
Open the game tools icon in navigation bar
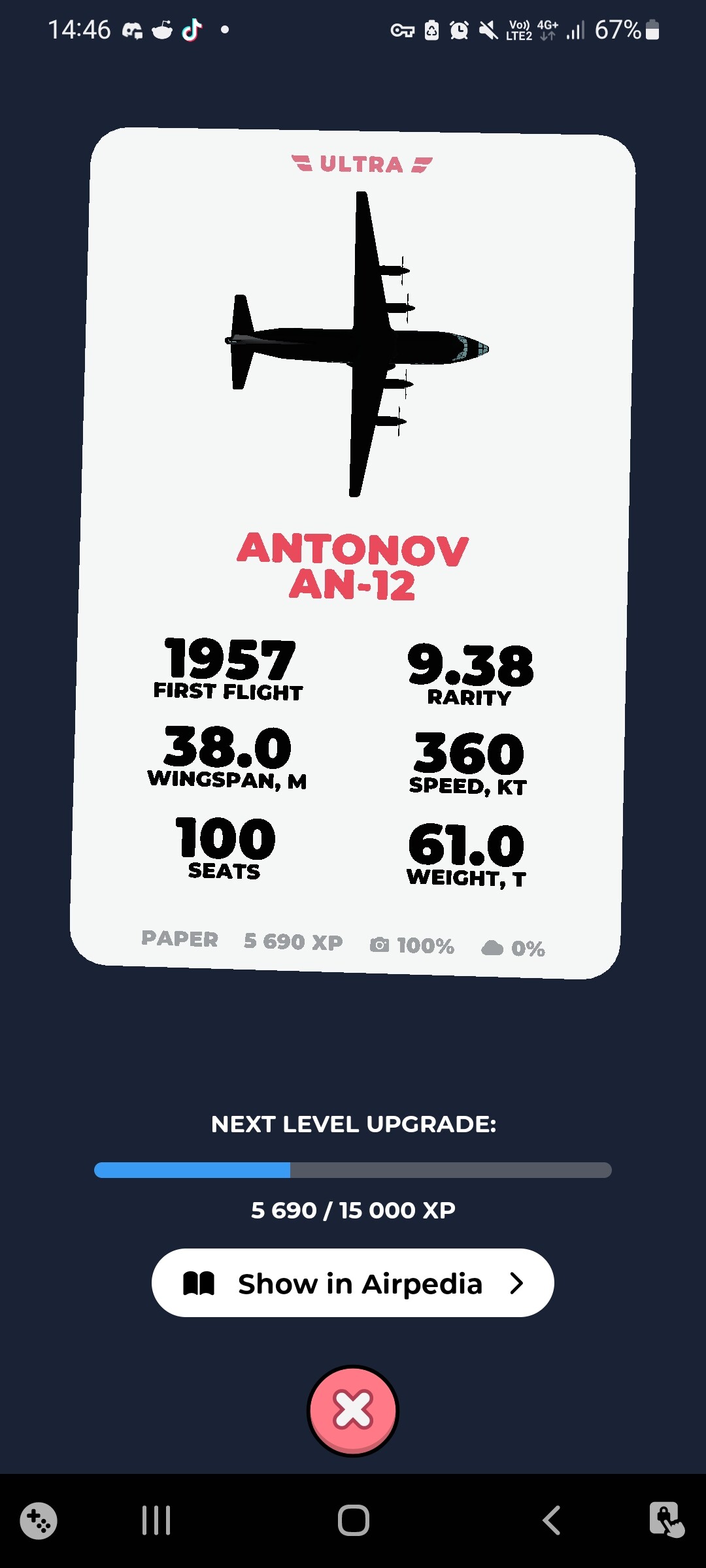tap(39, 1520)
